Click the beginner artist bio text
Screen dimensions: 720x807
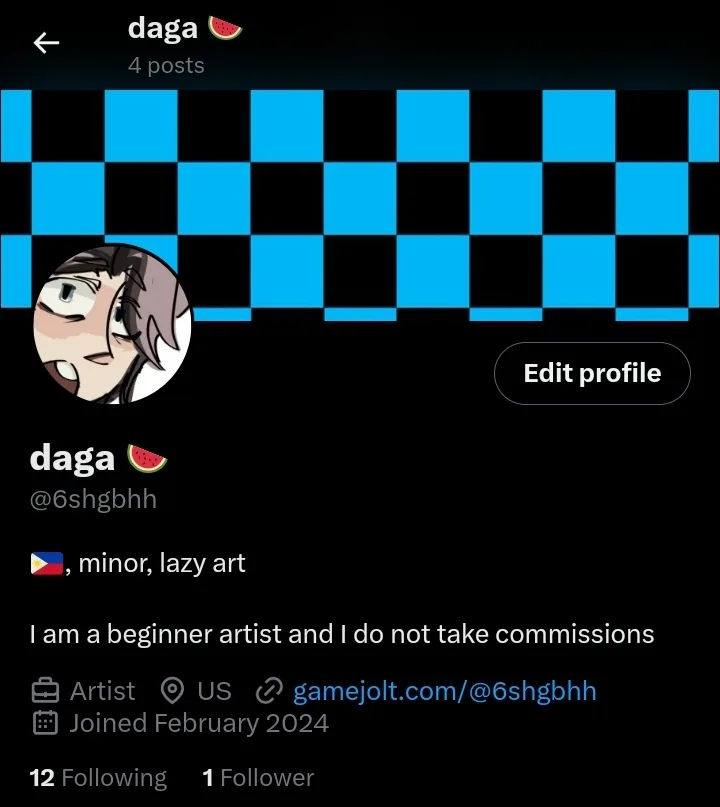coord(340,634)
